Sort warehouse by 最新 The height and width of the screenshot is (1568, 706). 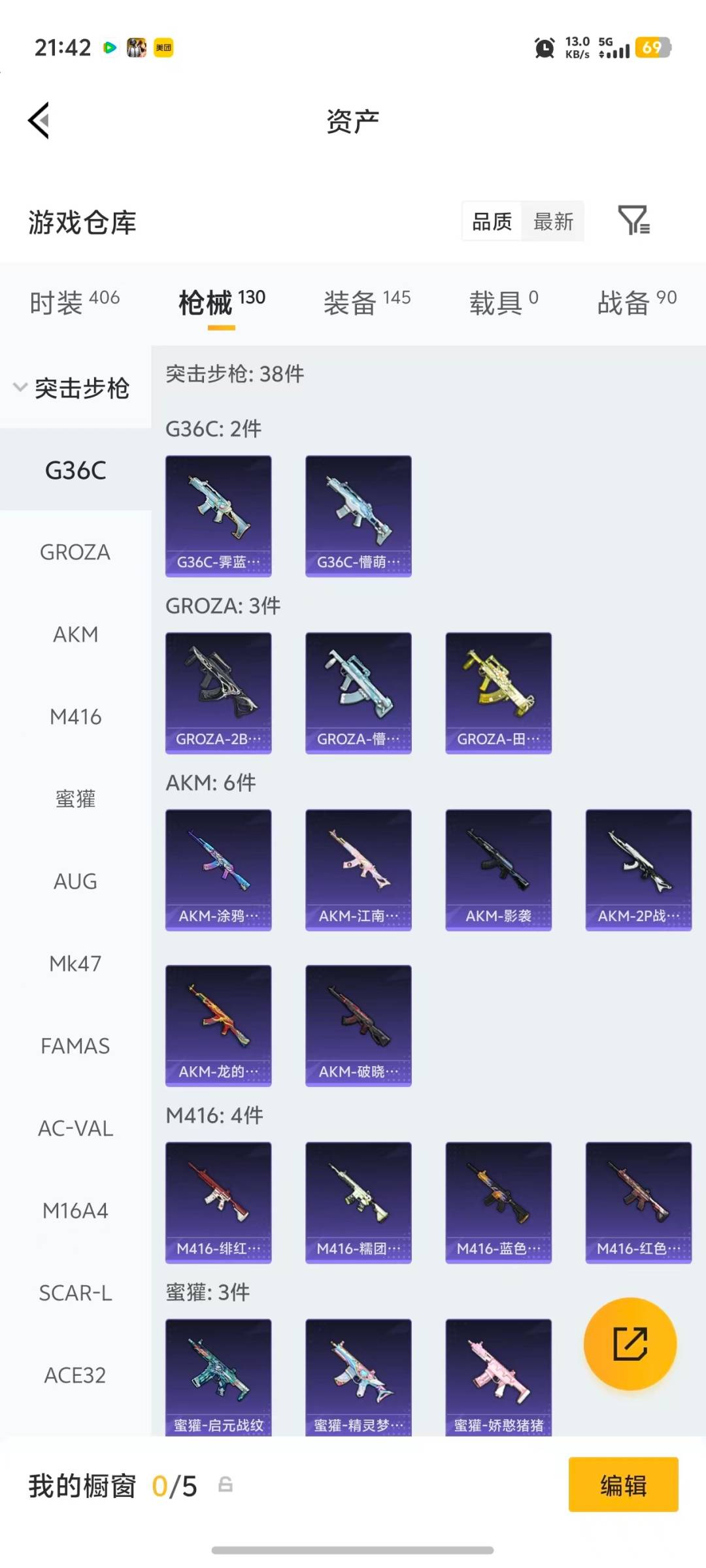pyautogui.click(x=553, y=221)
